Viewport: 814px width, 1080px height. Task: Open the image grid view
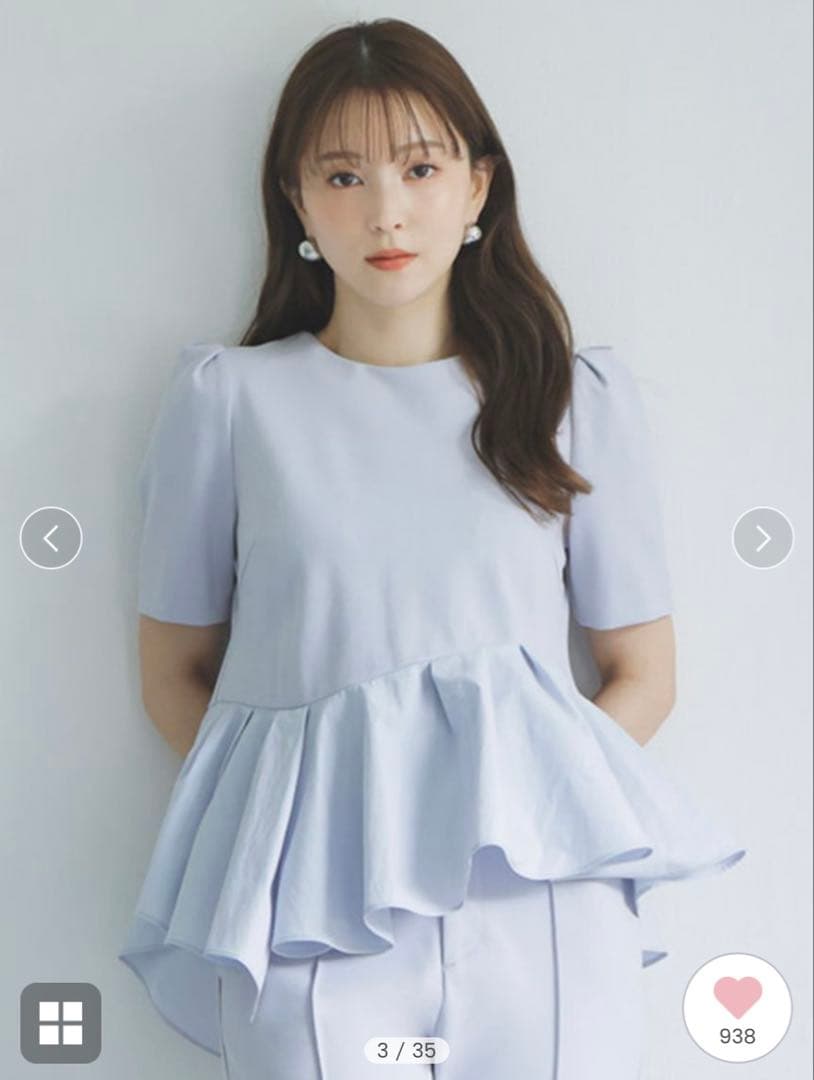click(x=61, y=1022)
